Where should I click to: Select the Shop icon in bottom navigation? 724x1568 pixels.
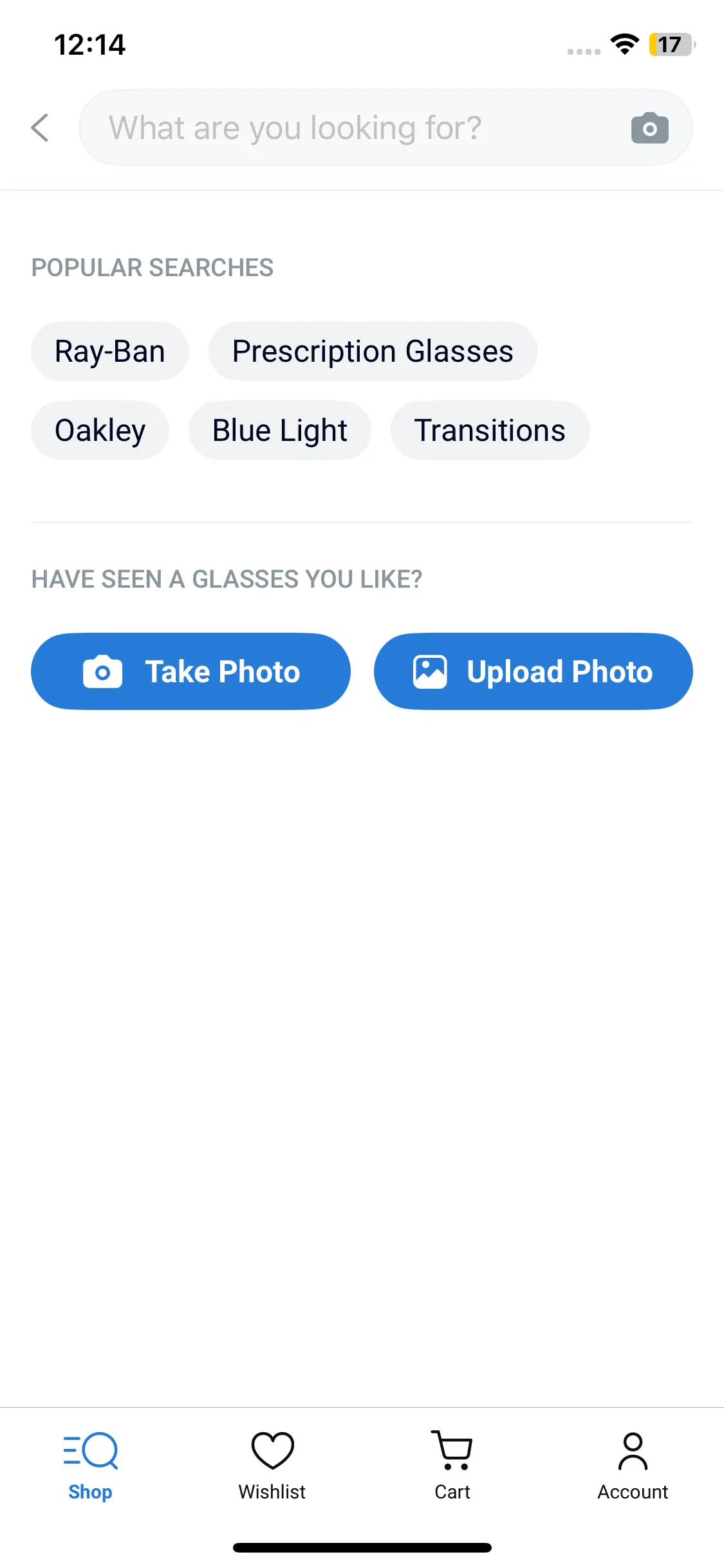click(90, 1453)
